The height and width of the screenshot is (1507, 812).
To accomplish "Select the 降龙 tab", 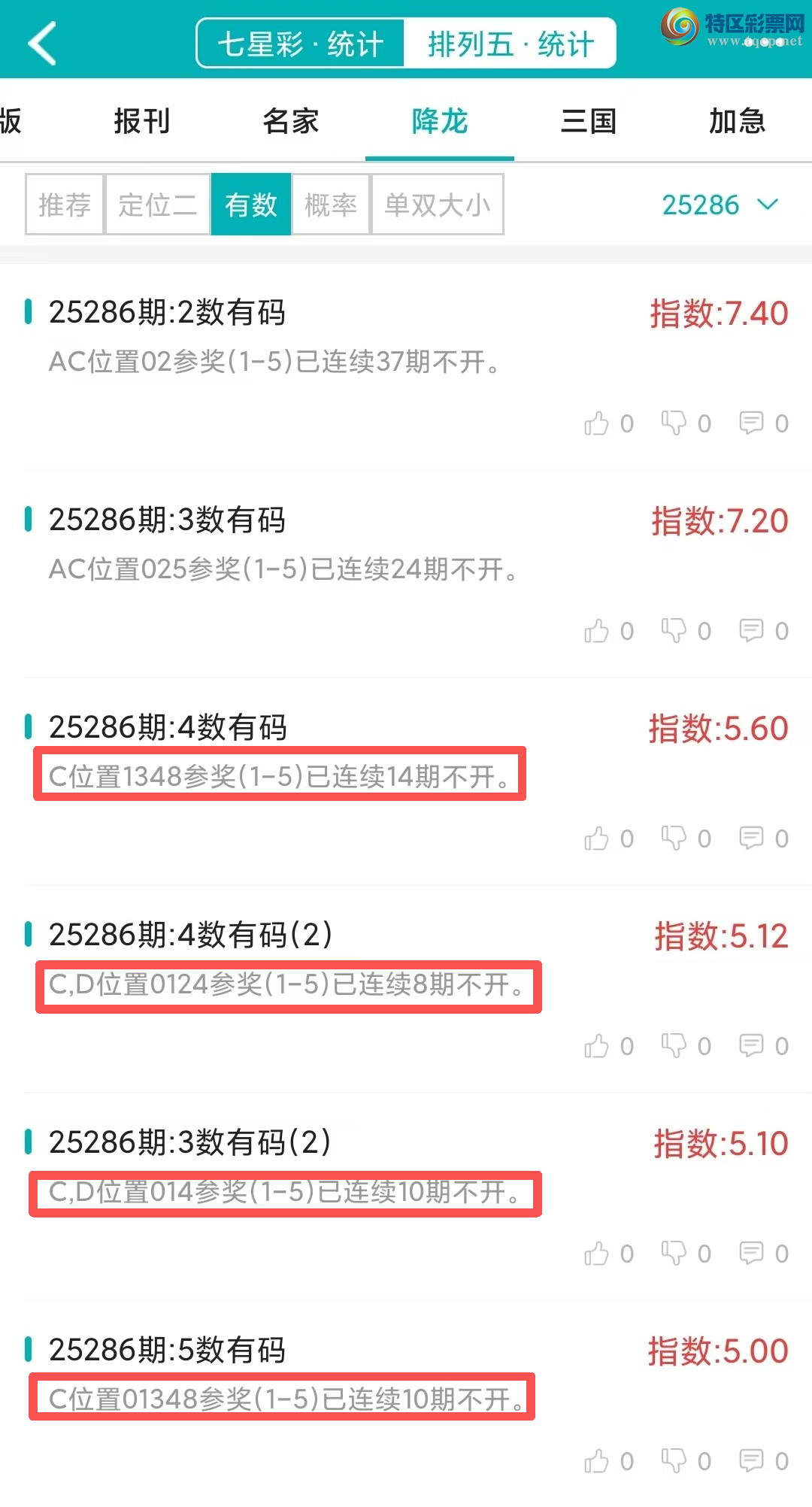I will pyautogui.click(x=440, y=121).
